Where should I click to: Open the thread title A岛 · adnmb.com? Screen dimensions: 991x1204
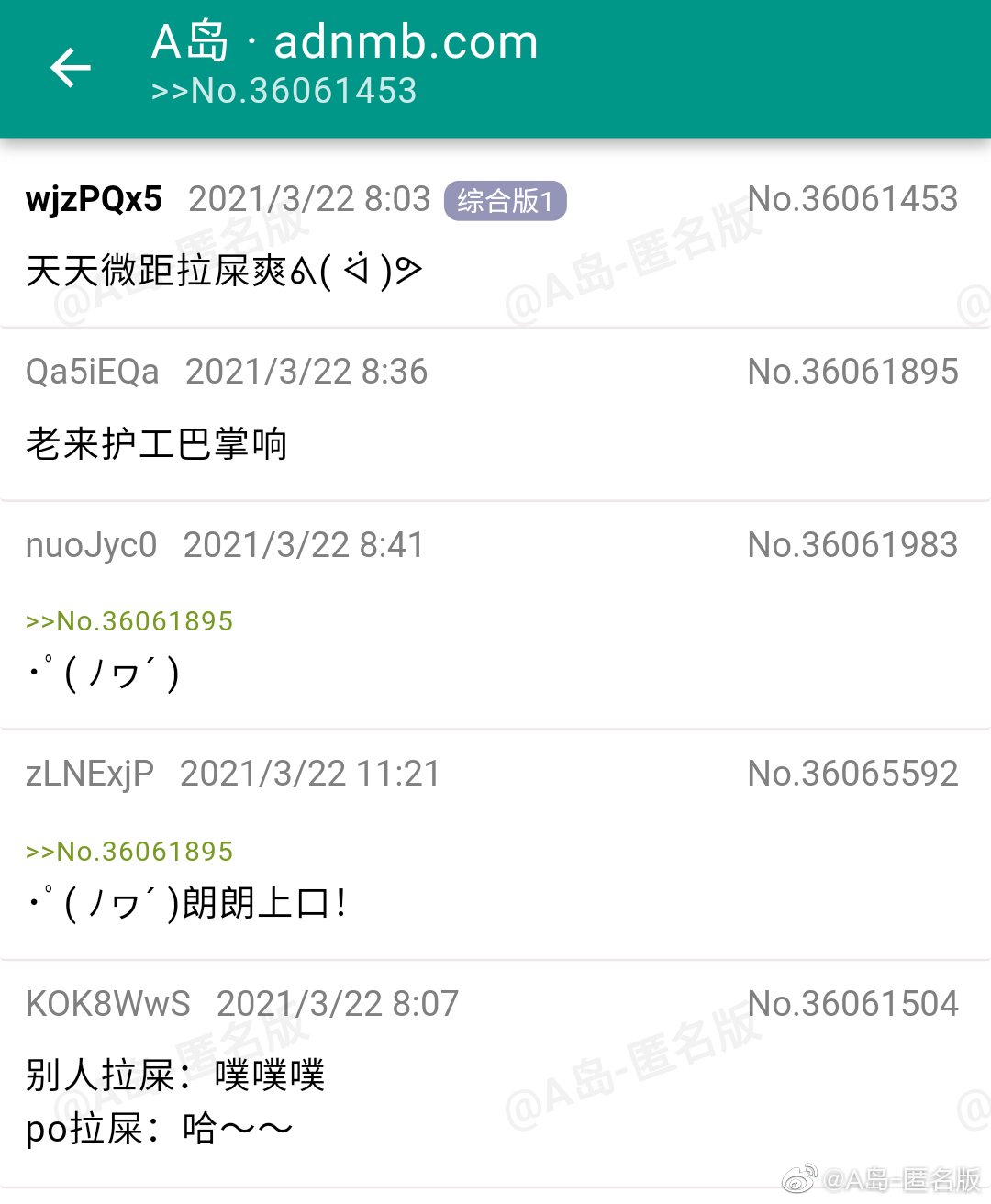coord(344,42)
